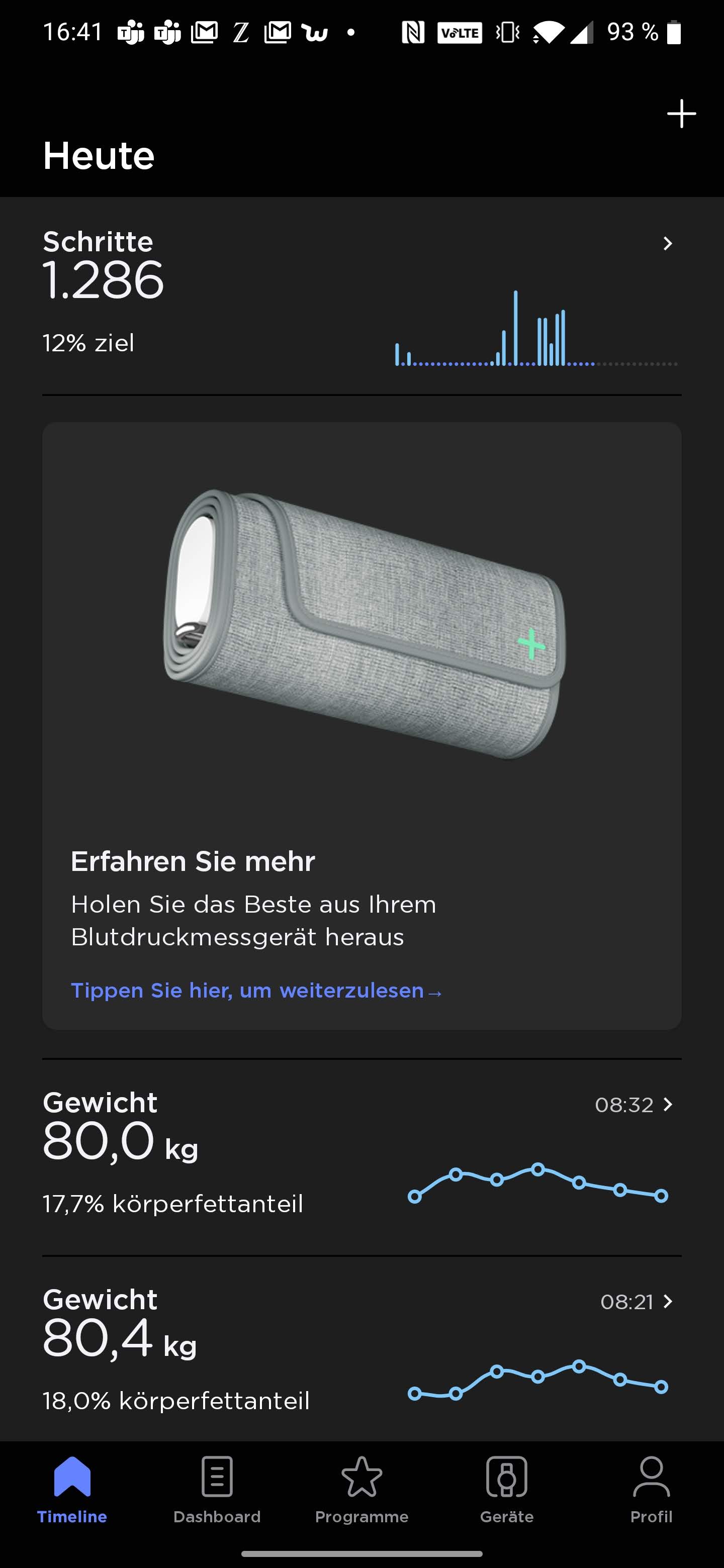The image size is (724, 1568).
Task: Tap the plus icon to add a measurement
Action: click(x=681, y=114)
